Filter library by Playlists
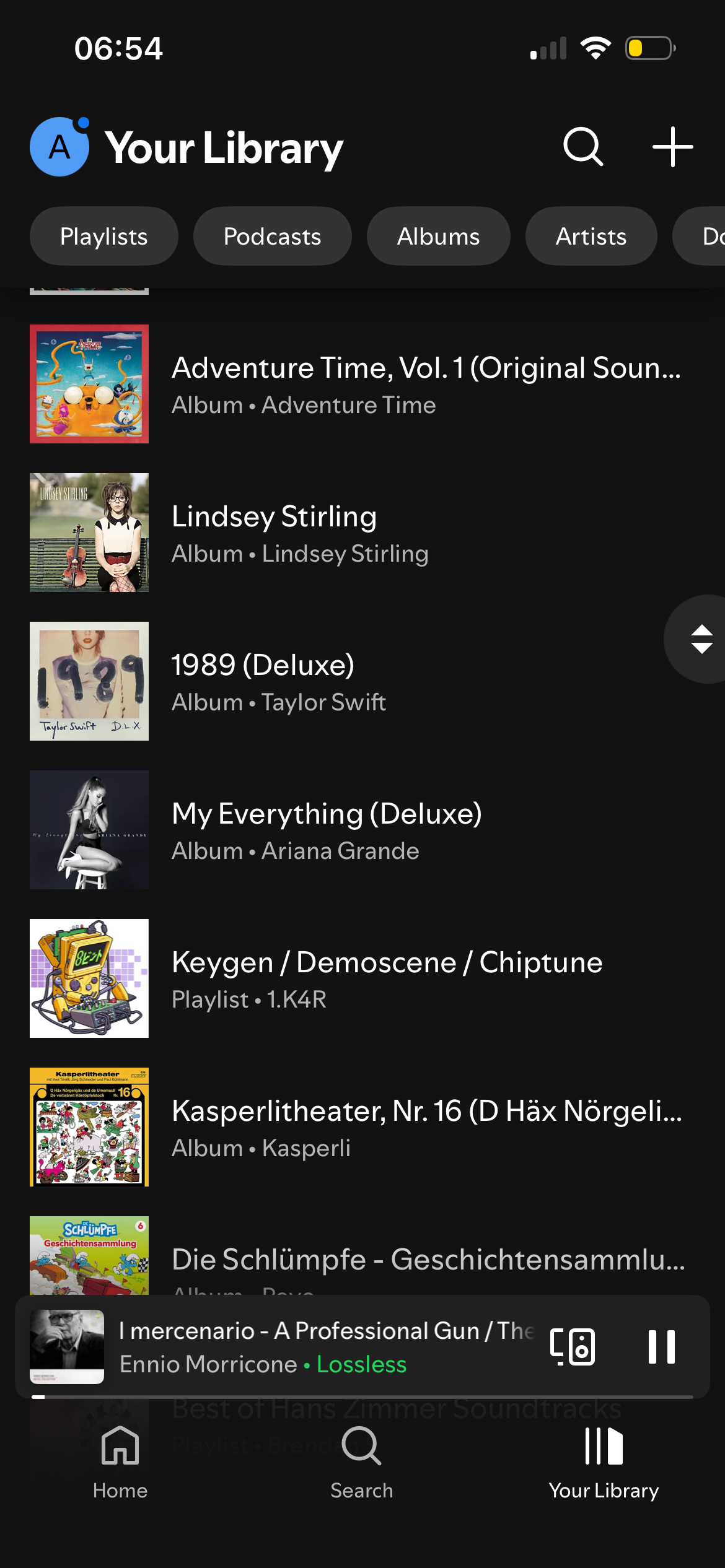 [104, 236]
